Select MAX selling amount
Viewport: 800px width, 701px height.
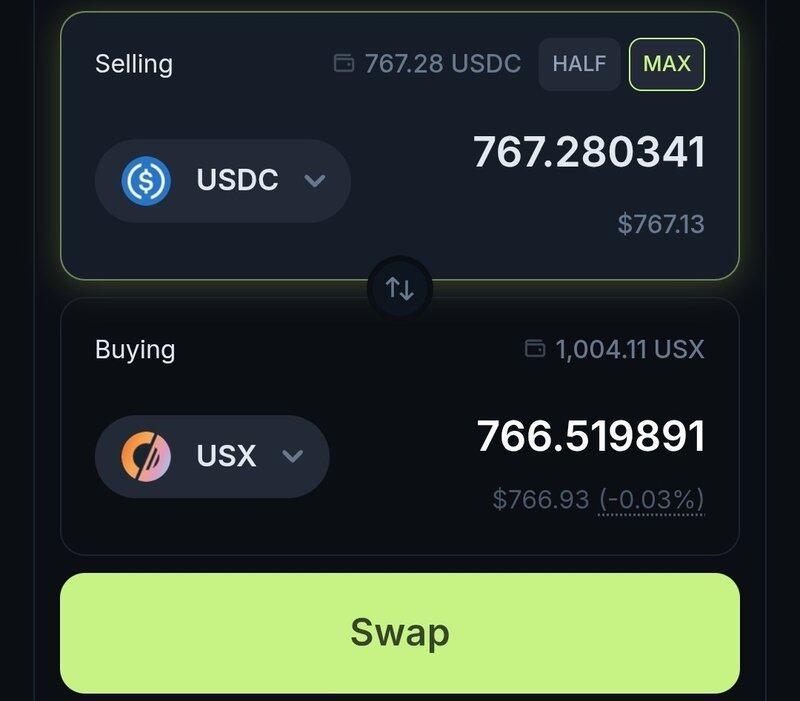(666, 64)
